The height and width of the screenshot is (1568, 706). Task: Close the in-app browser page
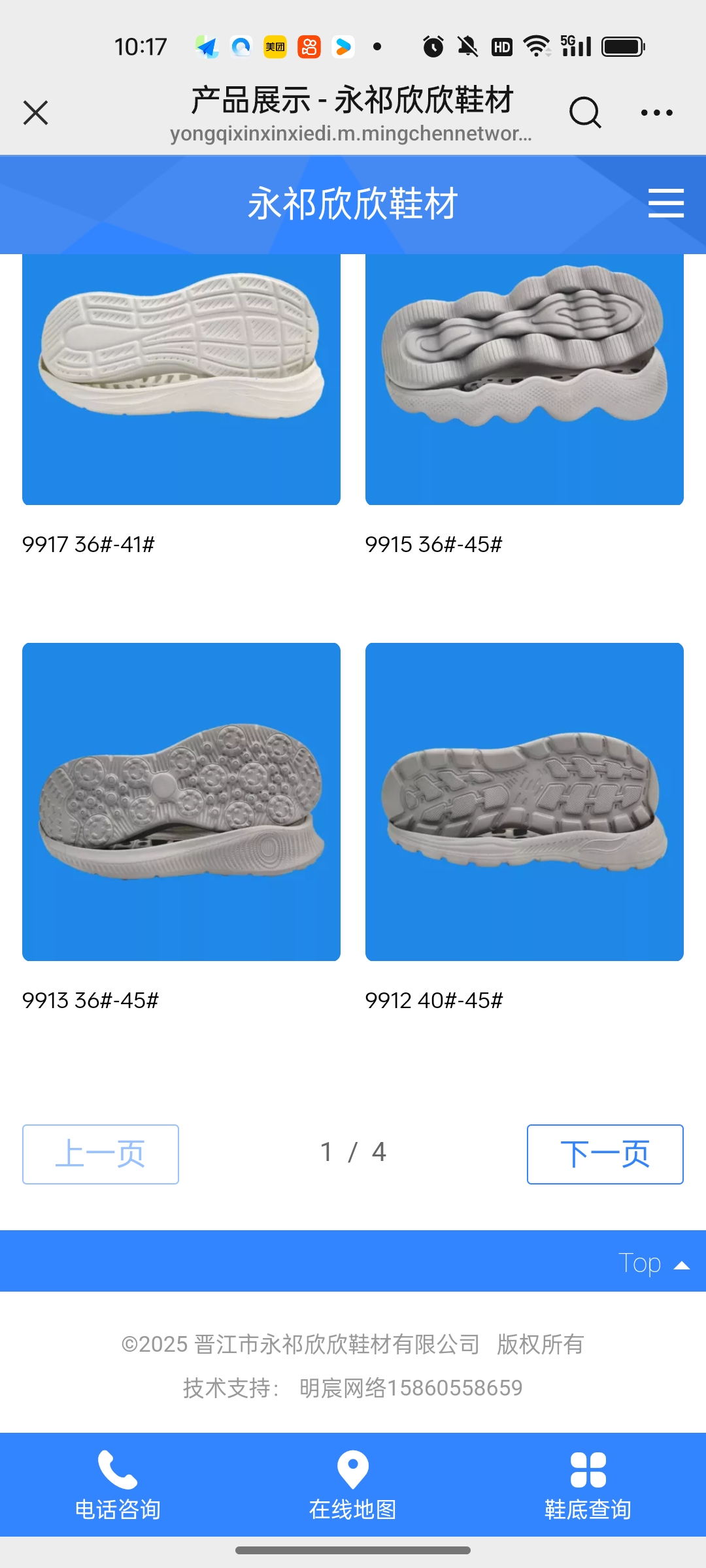[x=36, y=112]
